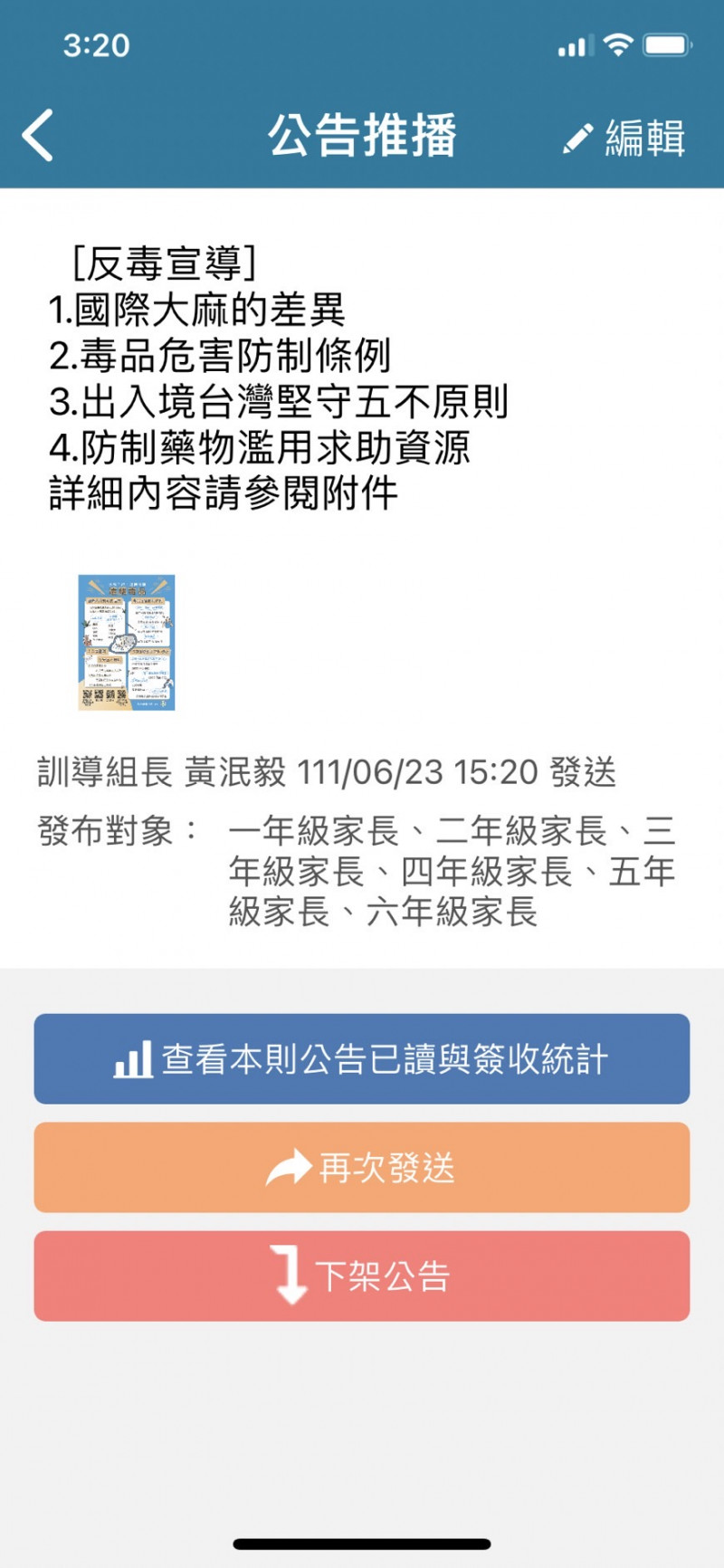Image resolution: width=724 pixels, height=1568 pixels.
Task: Open the anti-drug poster attachment
Action: [x=126, y=642]
